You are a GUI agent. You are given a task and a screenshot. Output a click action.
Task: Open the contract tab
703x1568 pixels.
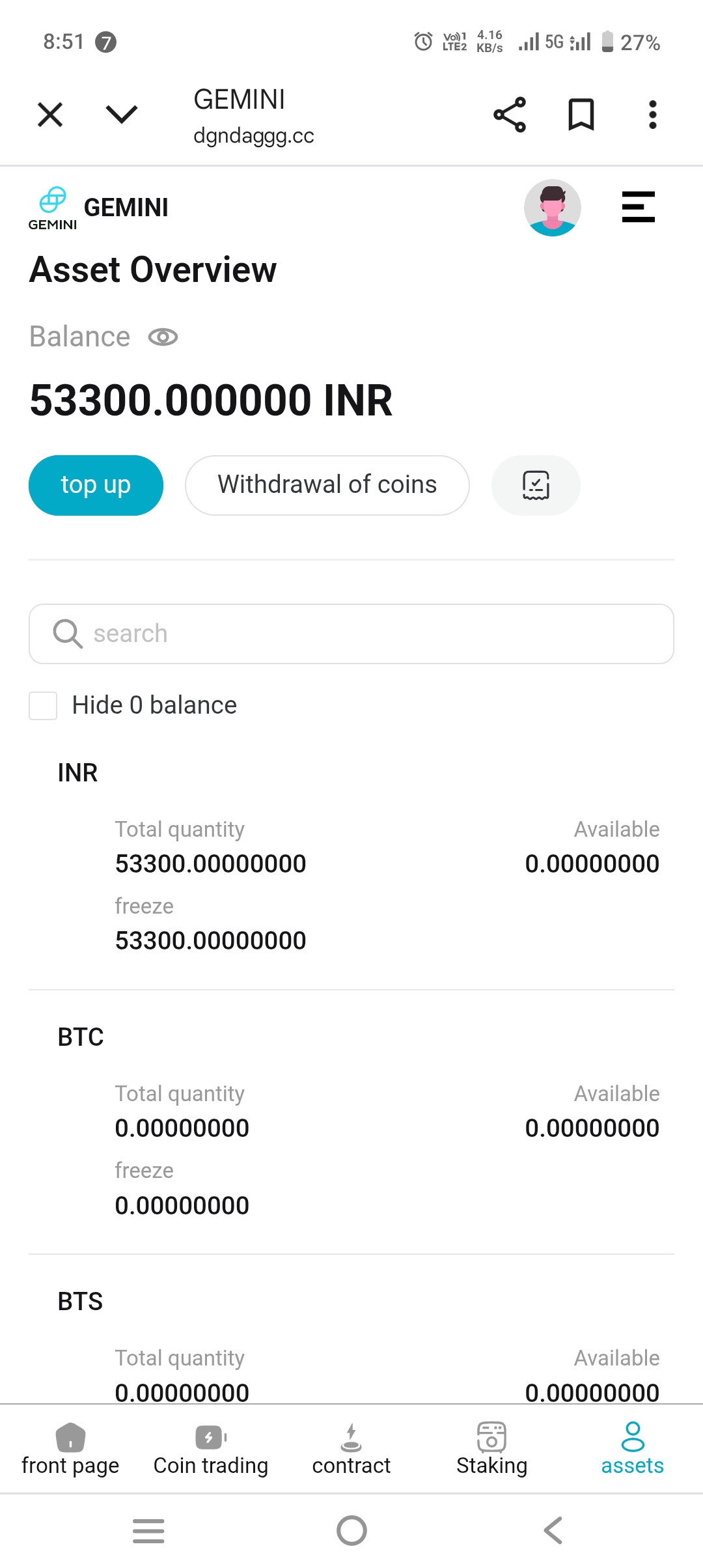point(351,1449)
